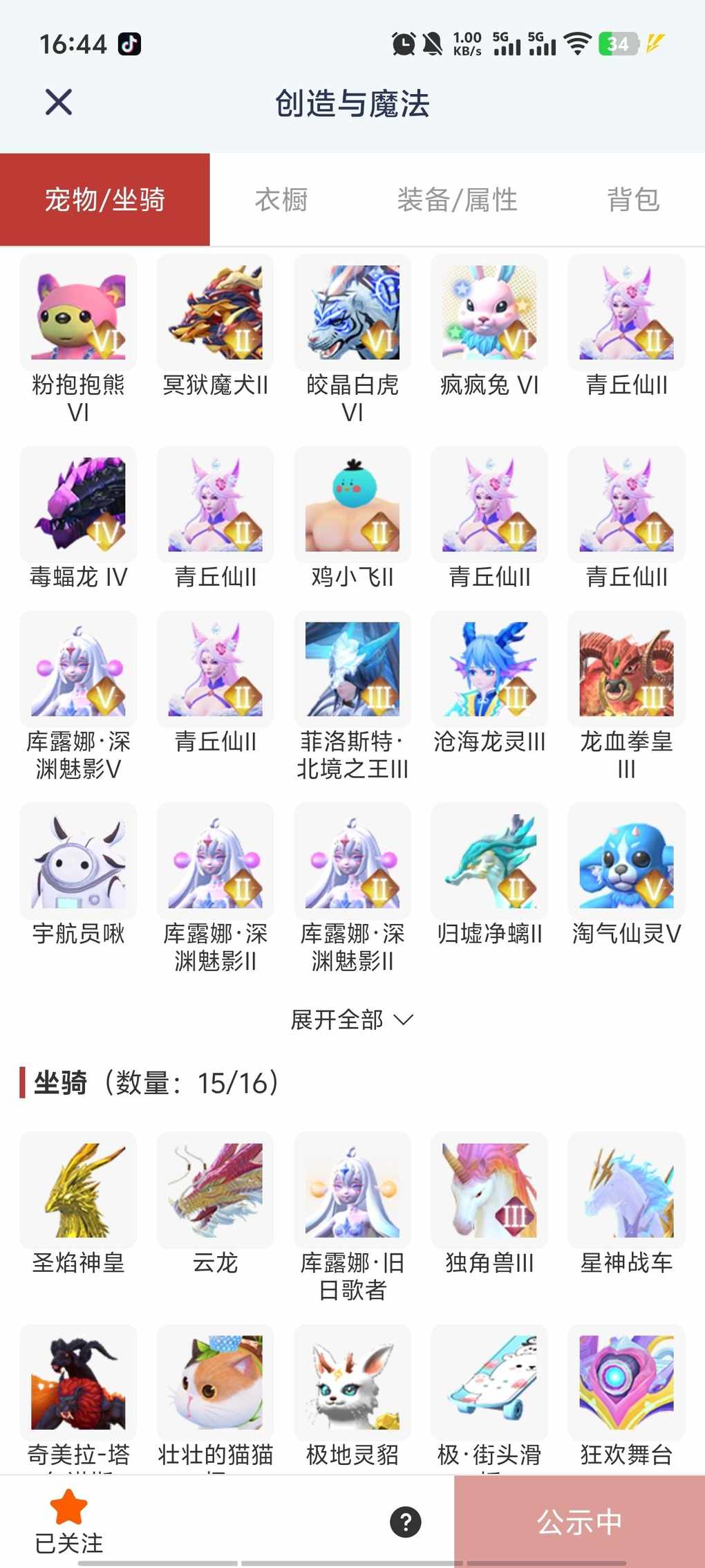Switch to the 衣橱 tab
This screenshot has height=1568, width=705.
click(x=281, y=200)
